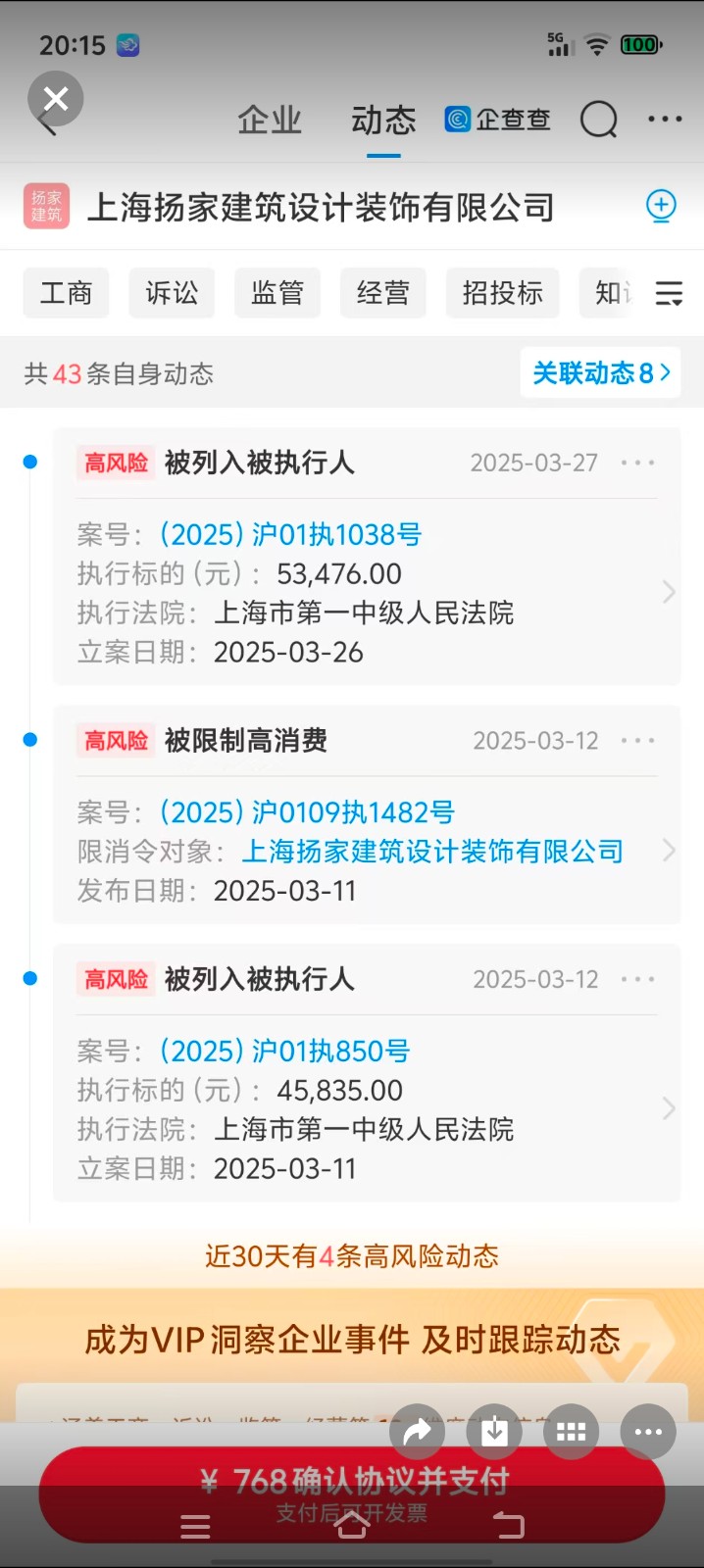Close the page with the X button
This screenshot has width=704, height=1568.
click(x=56, y=99)
